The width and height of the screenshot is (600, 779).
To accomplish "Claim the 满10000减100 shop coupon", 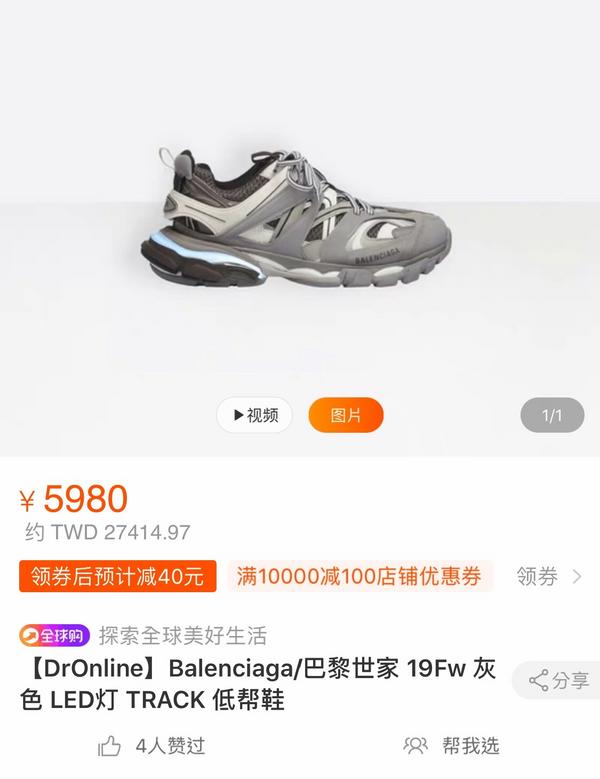I will (359, 576).
